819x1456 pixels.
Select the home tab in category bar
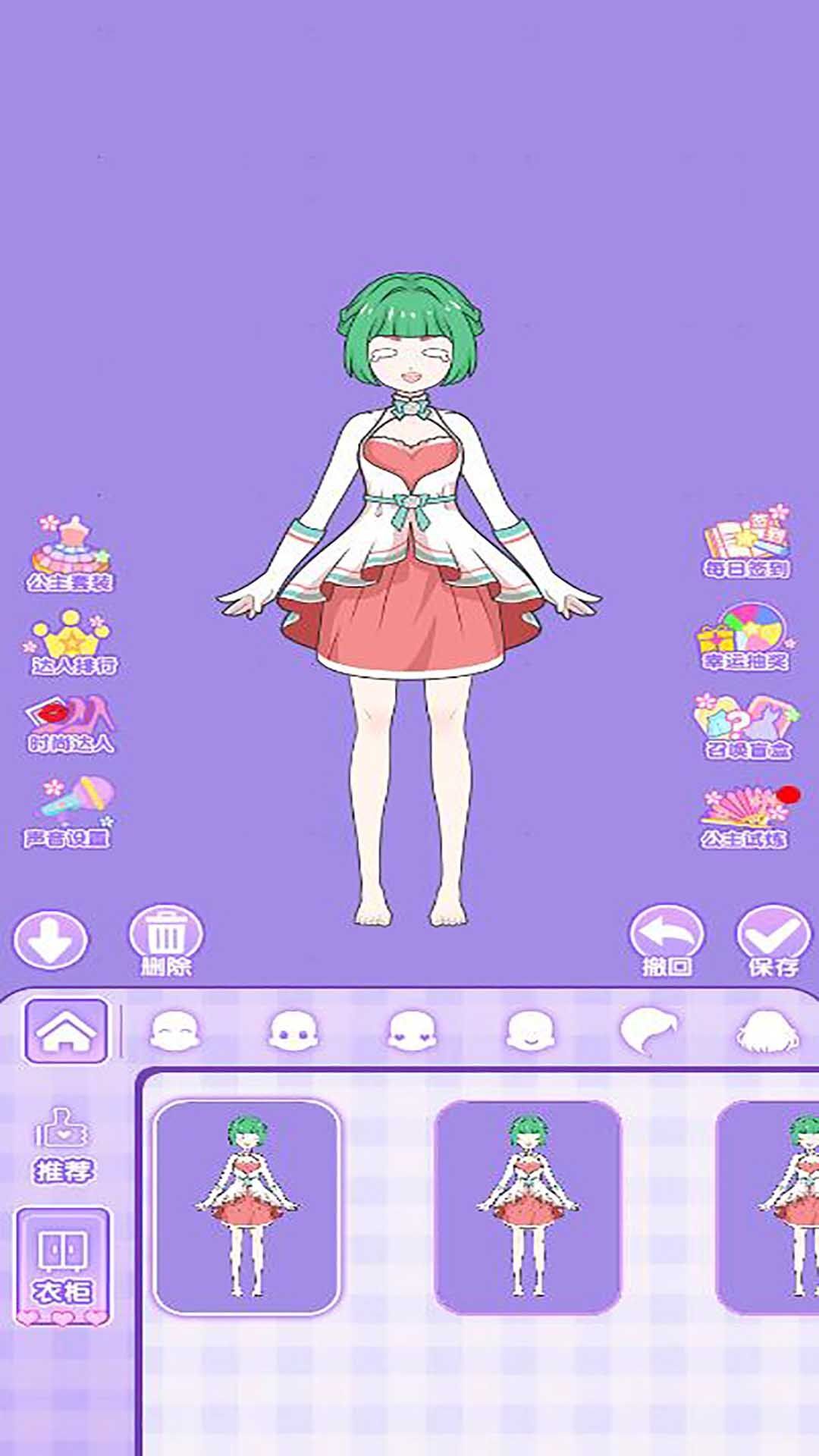click(x=68, y=1031)
